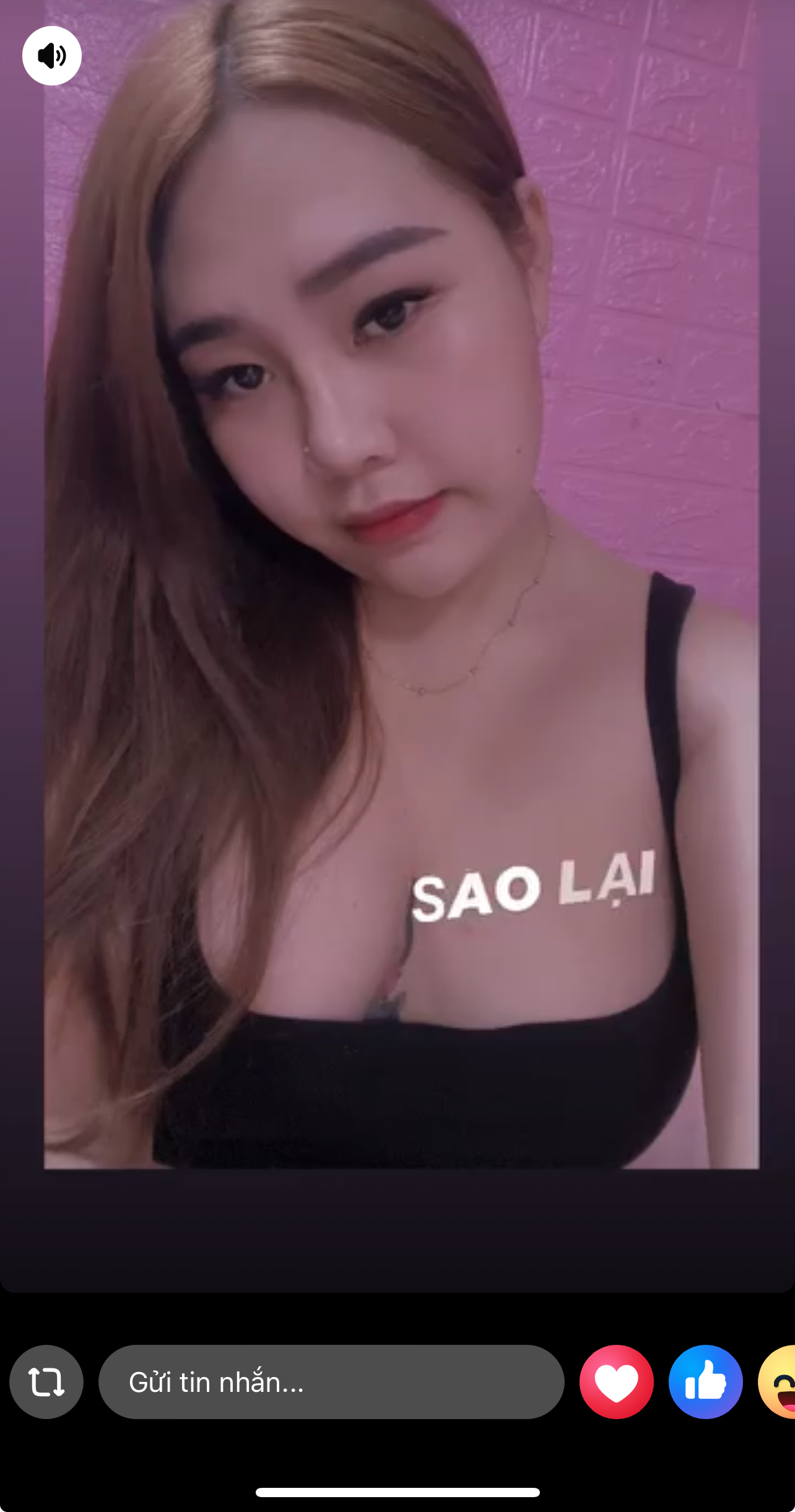Reshare this story
This screenshot has height=1512, width=795.
point(46,1381)
